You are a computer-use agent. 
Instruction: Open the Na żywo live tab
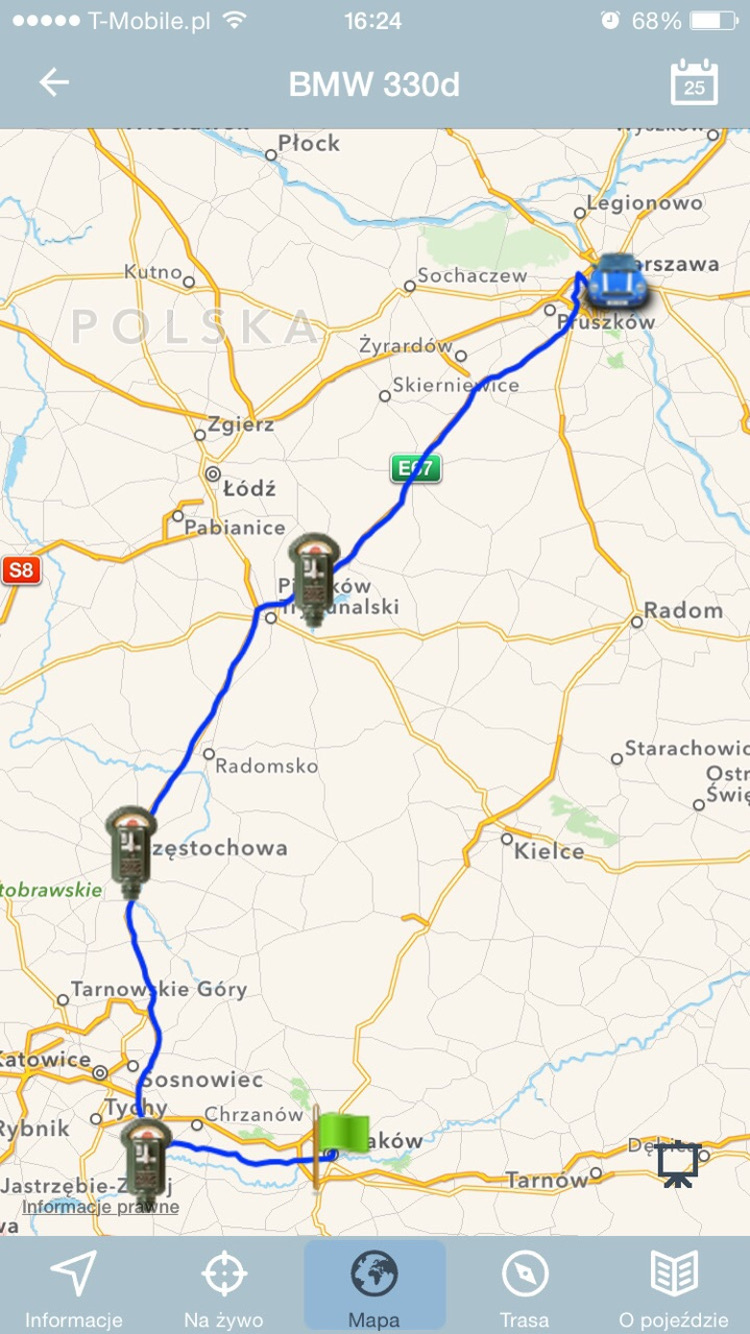[224, 1289]
